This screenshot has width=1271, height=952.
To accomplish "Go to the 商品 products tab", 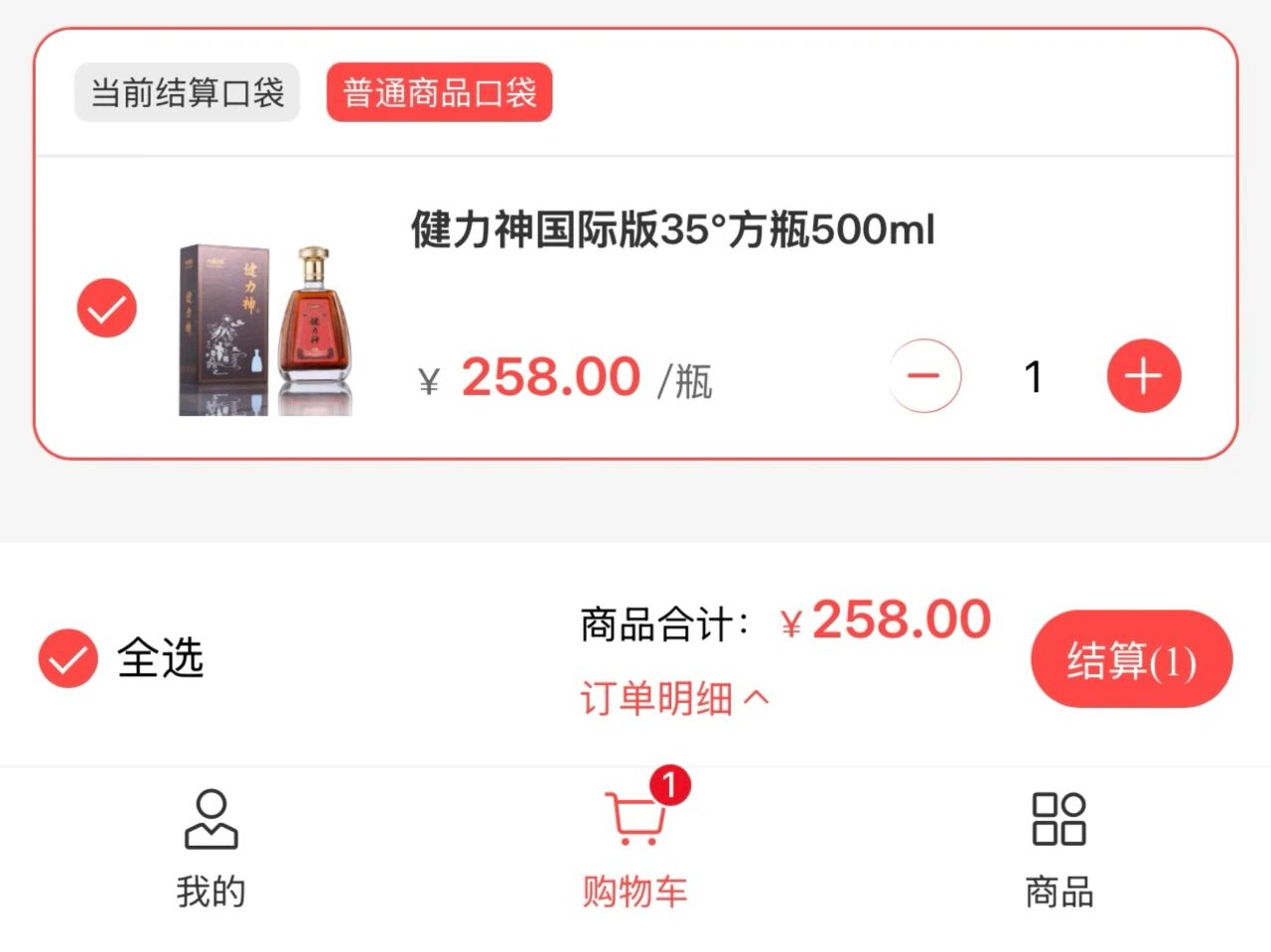I will point(1059,848).
